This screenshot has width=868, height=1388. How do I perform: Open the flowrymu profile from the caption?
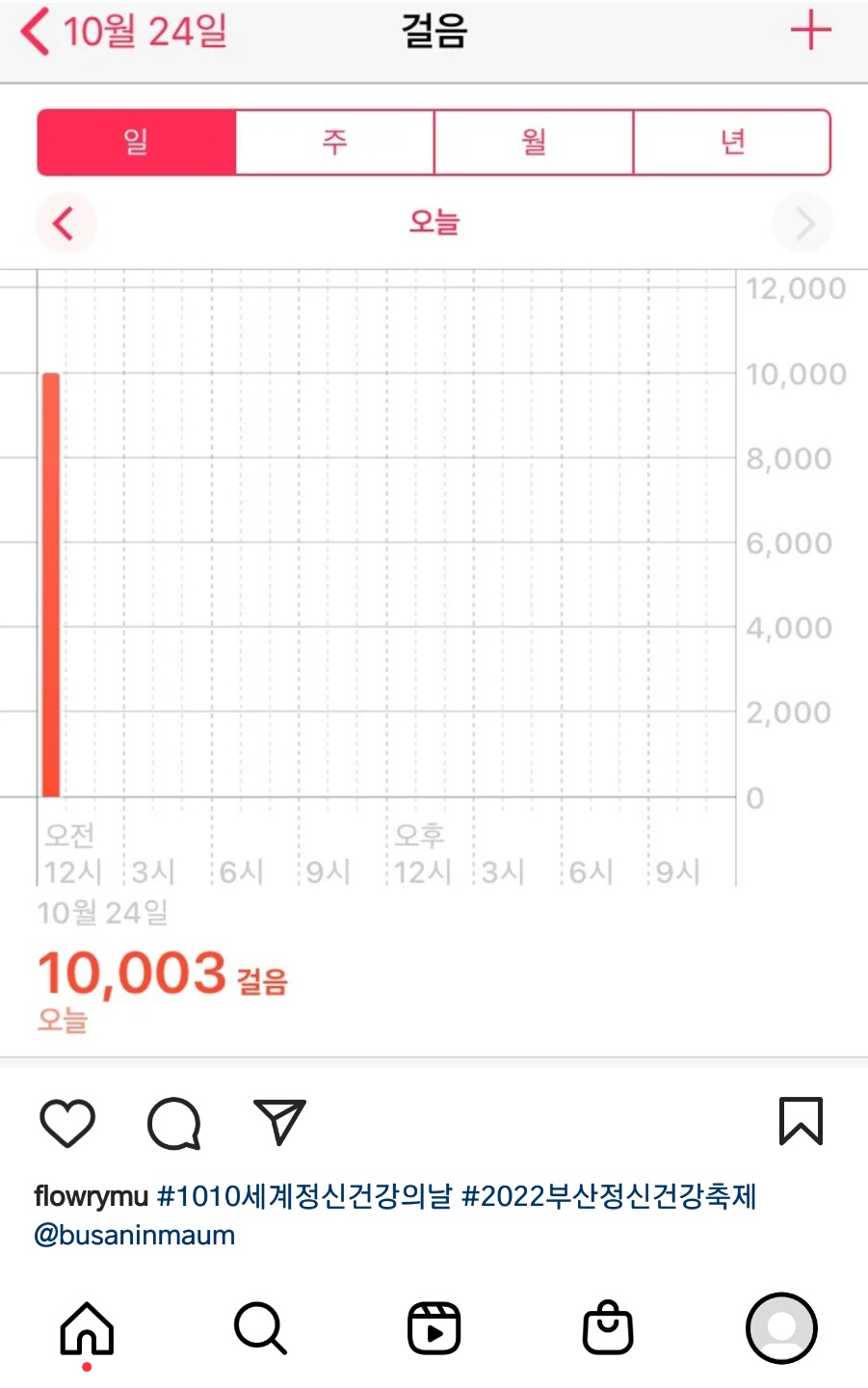pos(91,1196)
